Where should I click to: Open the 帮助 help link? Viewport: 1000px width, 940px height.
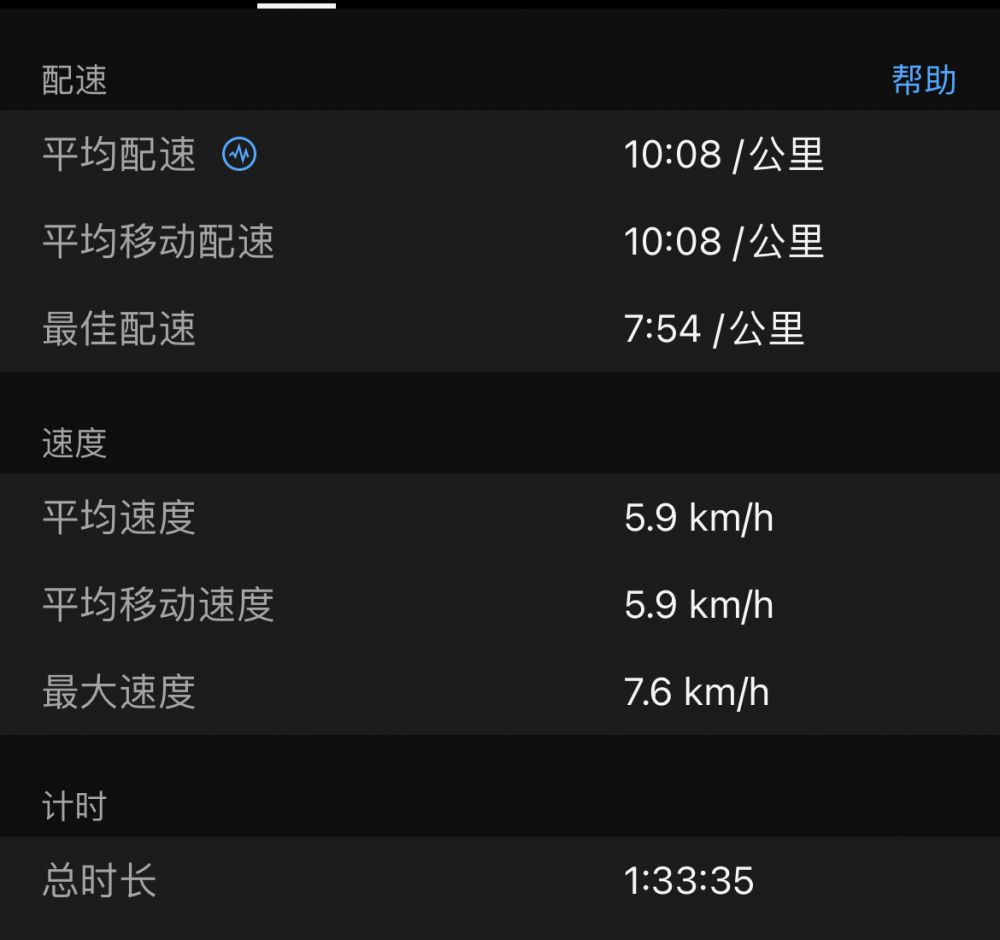coord(923,80)
